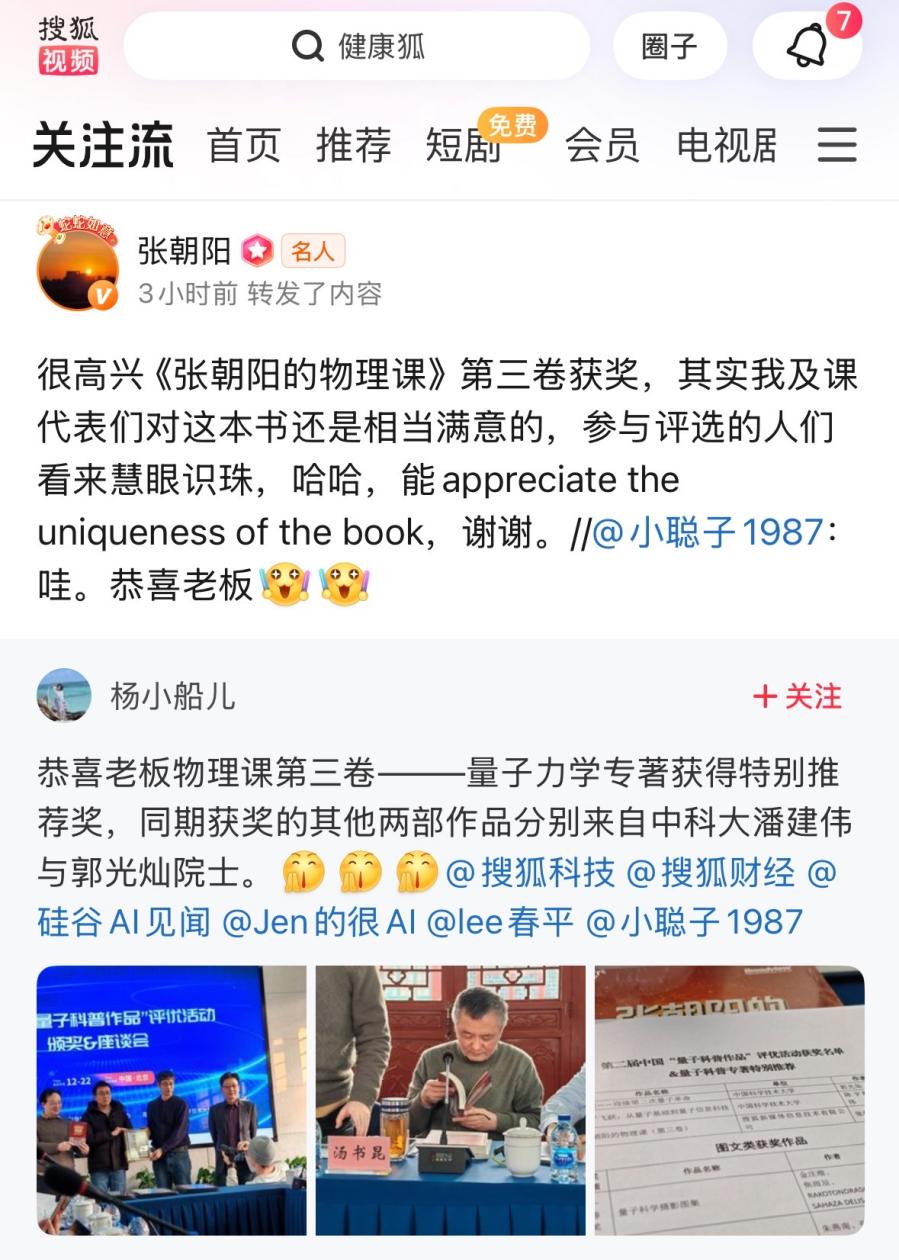View the award list document photo
This screenshot has height=1260, width=899.
point(729,1100)
